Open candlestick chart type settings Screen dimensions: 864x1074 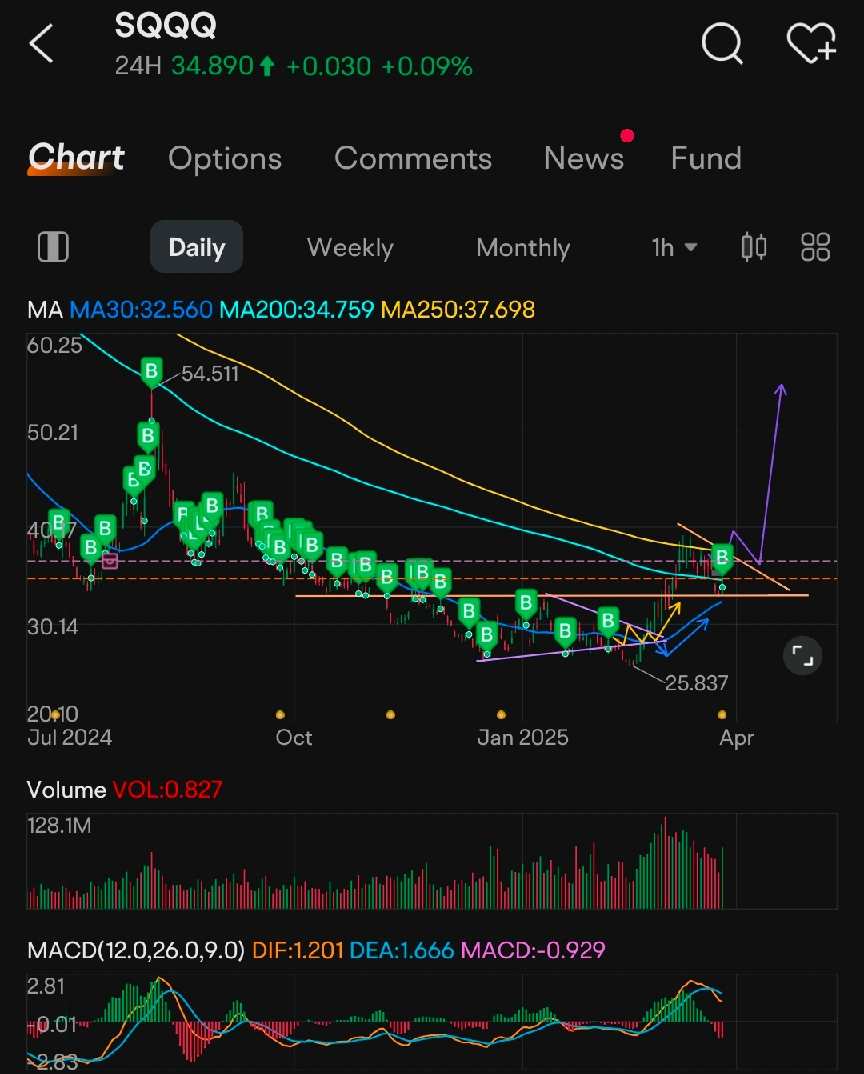click(x=754, y=247)
